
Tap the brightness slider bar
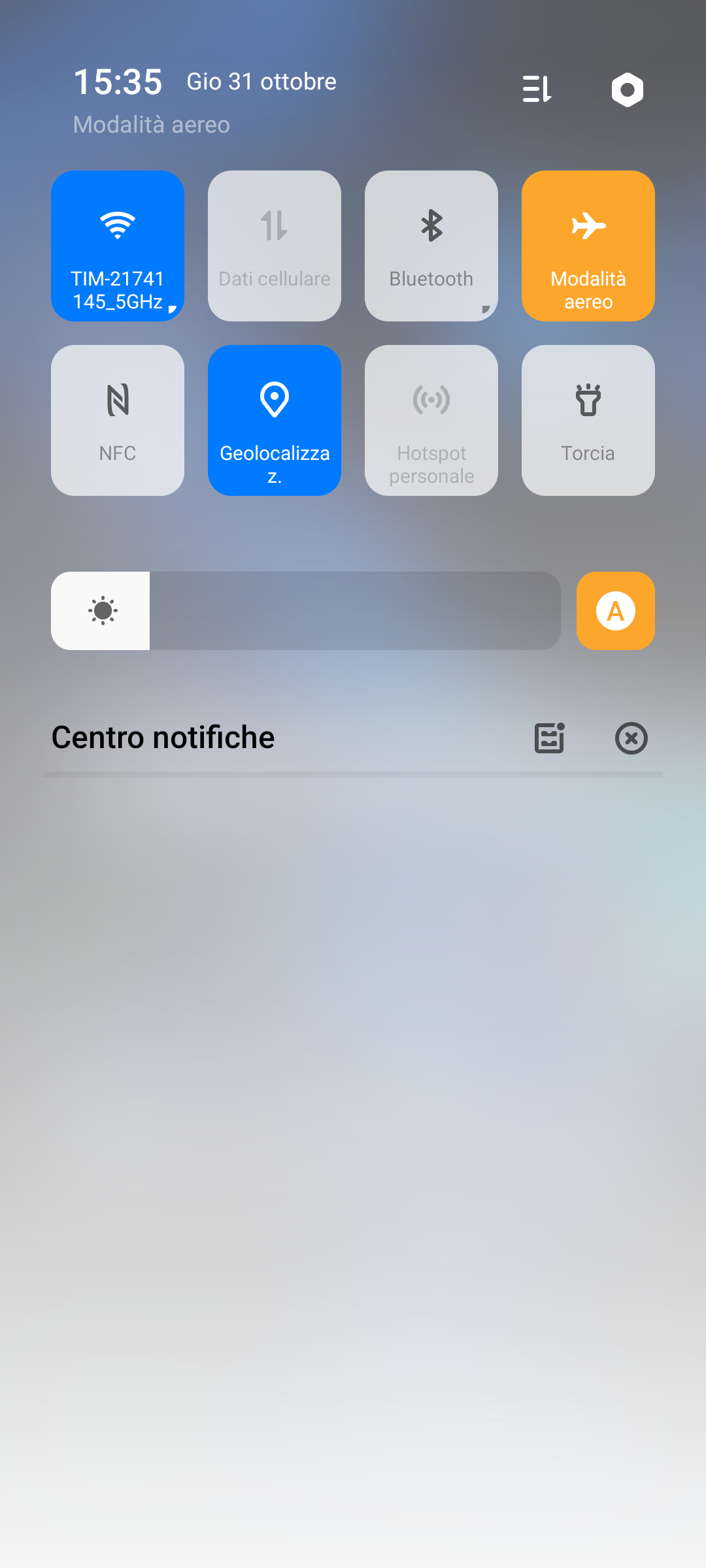306,611
